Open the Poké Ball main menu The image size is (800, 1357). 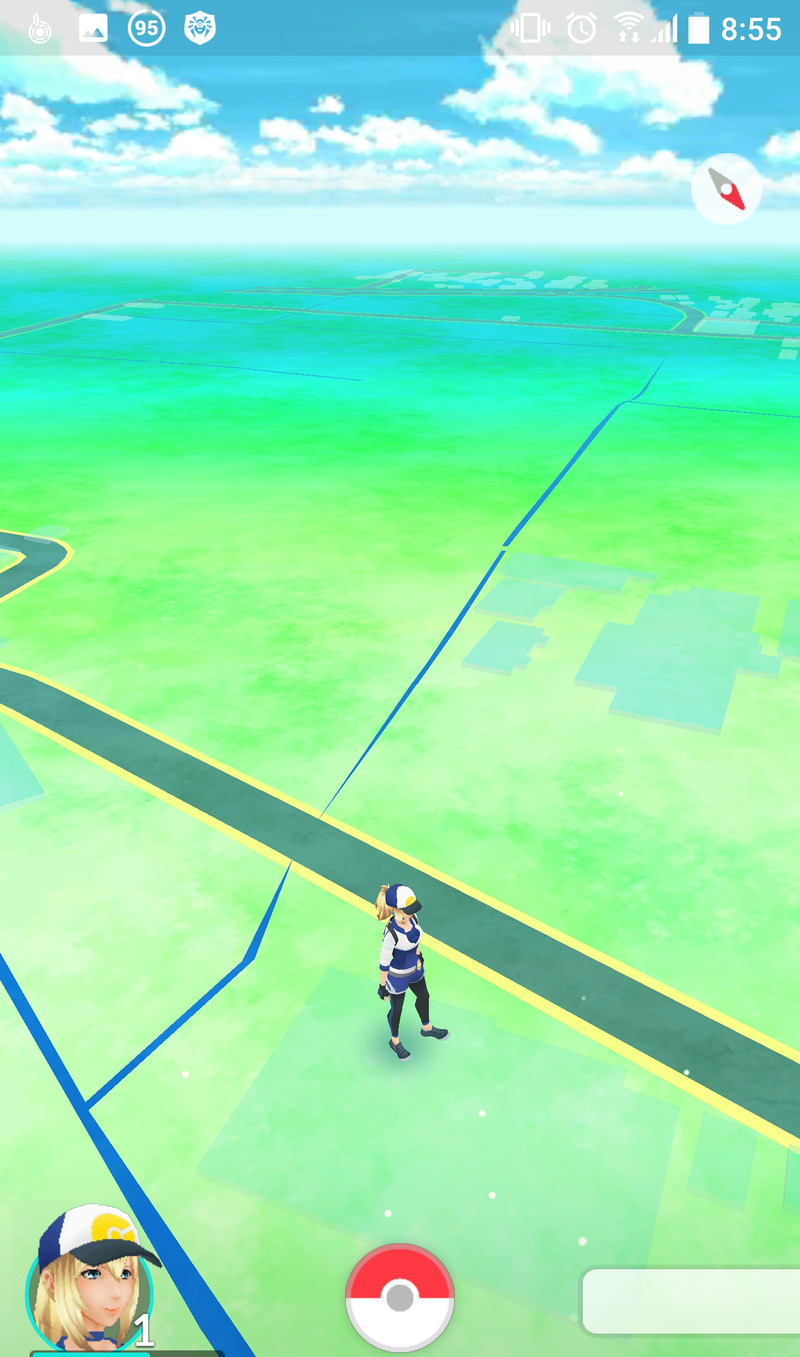[x=400, y=1297]
